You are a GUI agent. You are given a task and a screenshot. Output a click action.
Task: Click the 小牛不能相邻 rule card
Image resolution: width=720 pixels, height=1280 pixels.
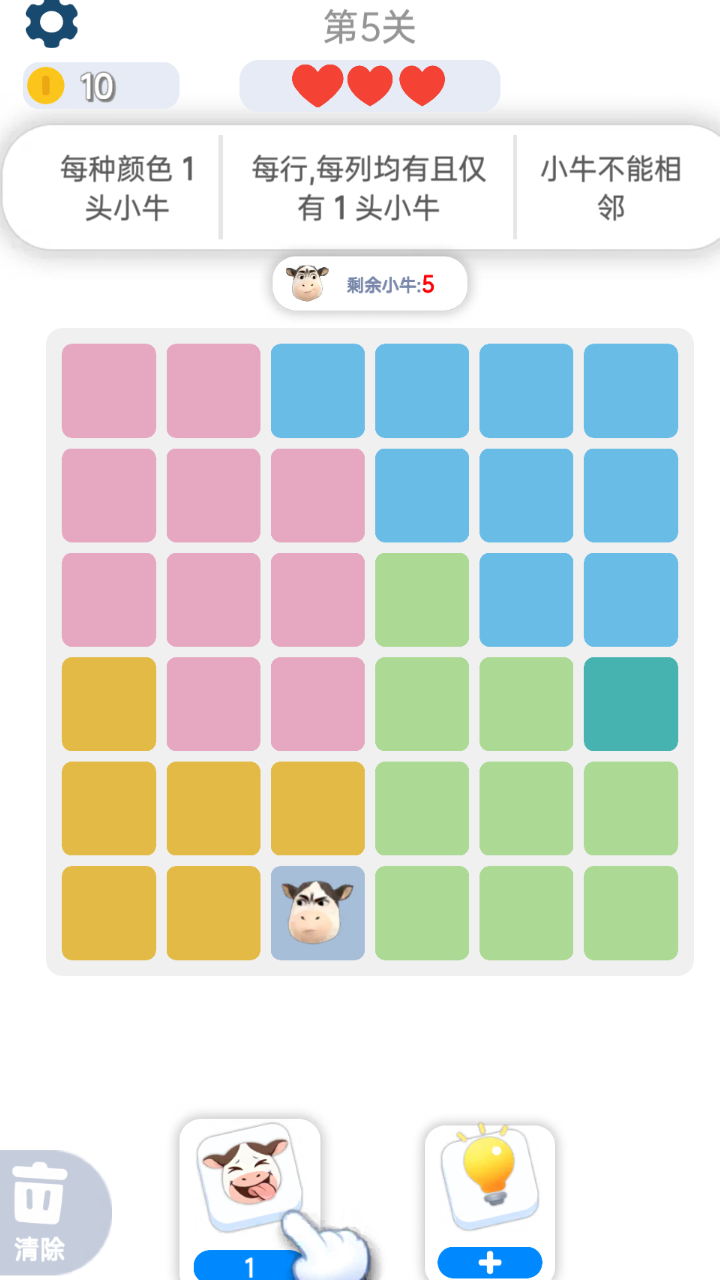coord(614,186)
